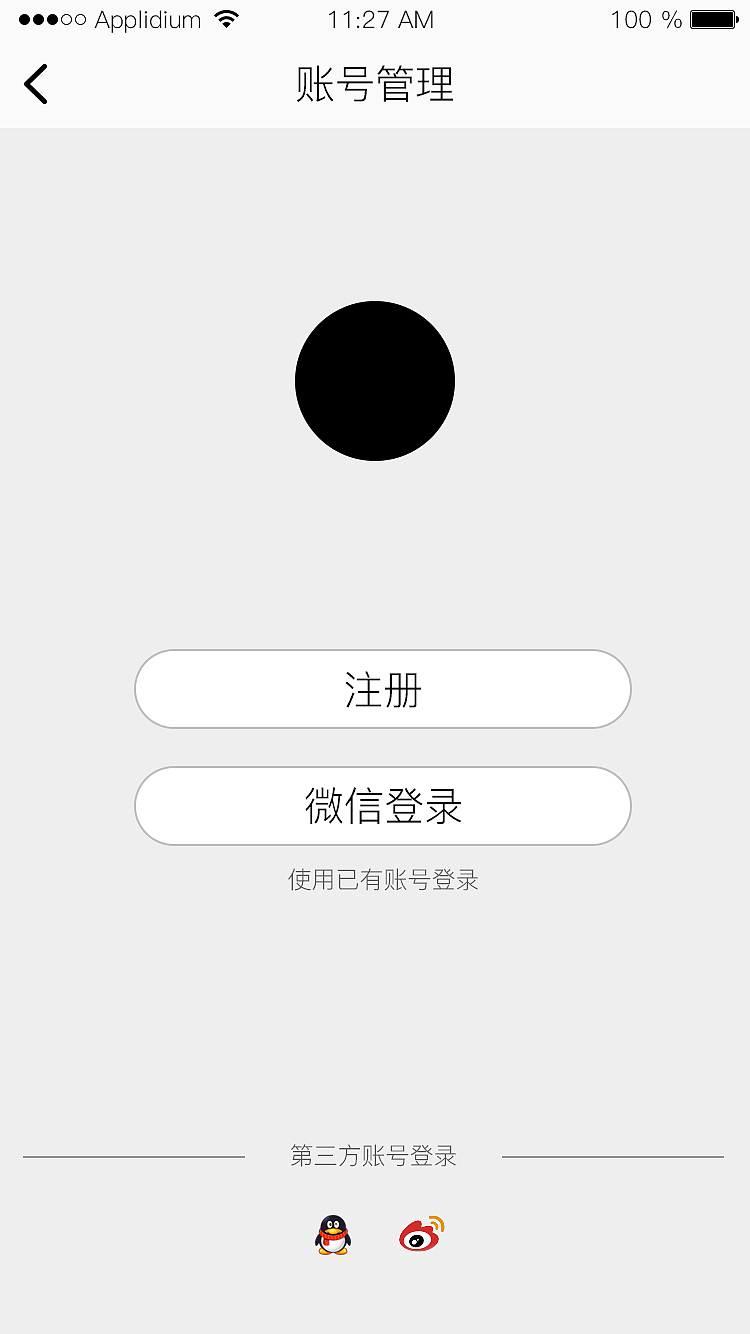Image resolution: width=750 pixels, height=1334 pixels.
Task: Select the 账号管理 title text
Action: tap(375, 85)
